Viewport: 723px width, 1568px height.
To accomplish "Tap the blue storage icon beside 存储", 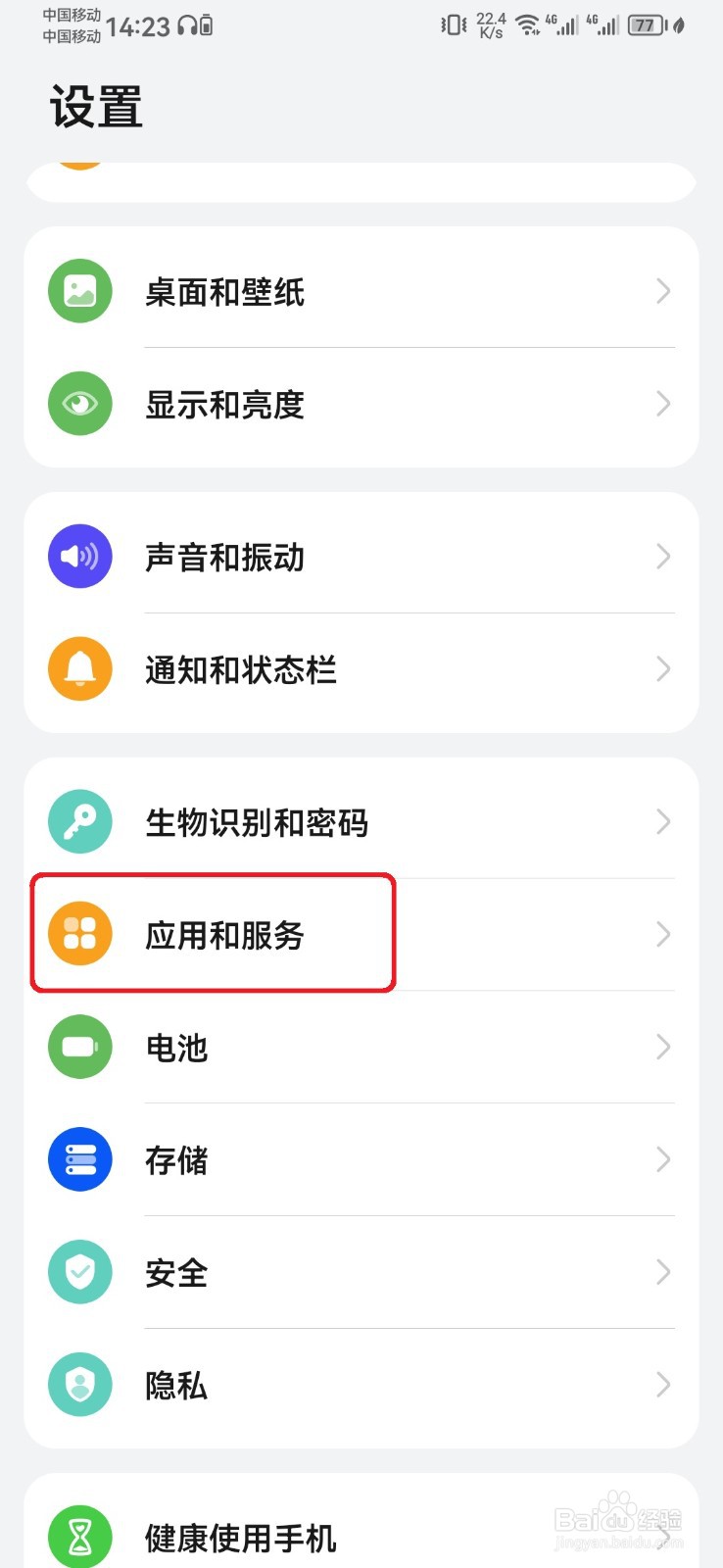I will (79, 1159).
